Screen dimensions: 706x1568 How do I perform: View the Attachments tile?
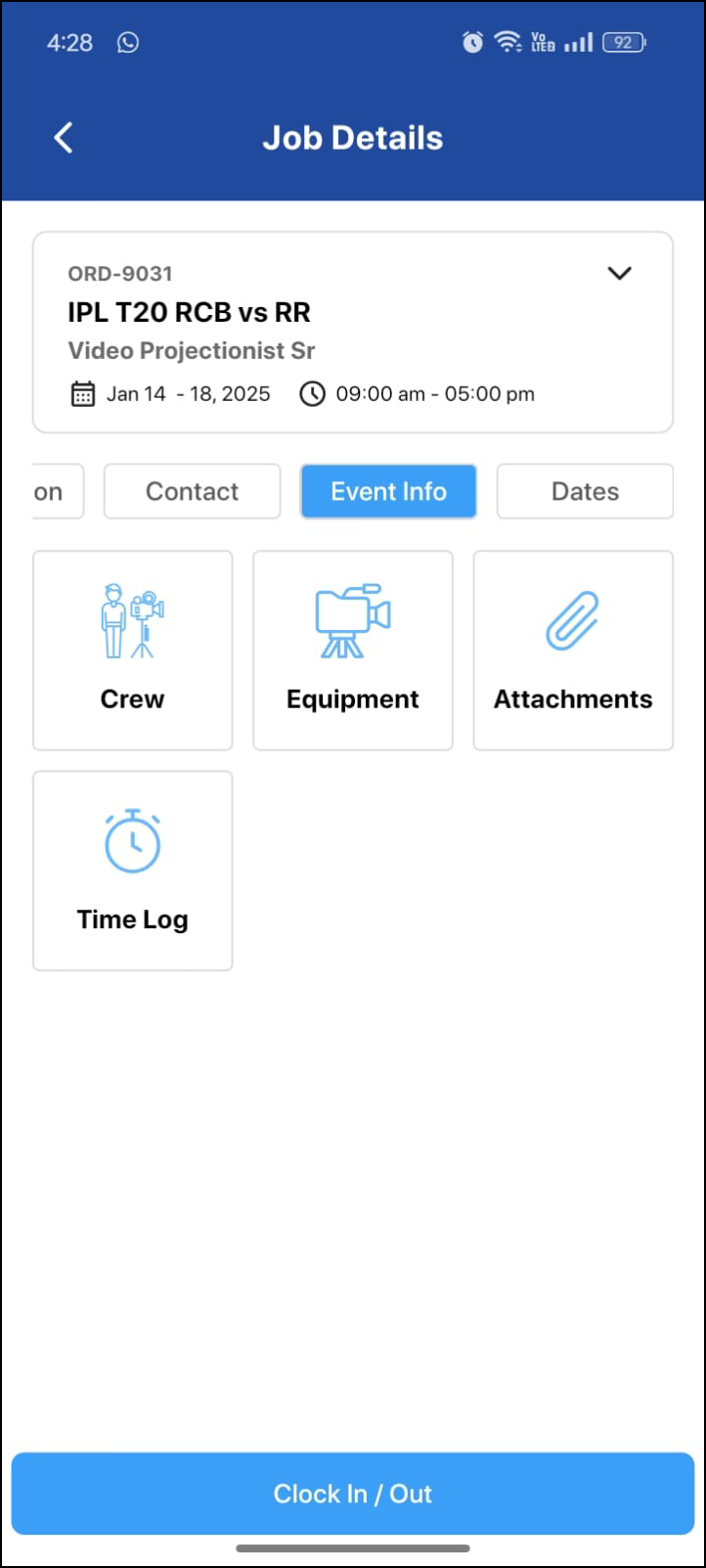coord(573,650)
